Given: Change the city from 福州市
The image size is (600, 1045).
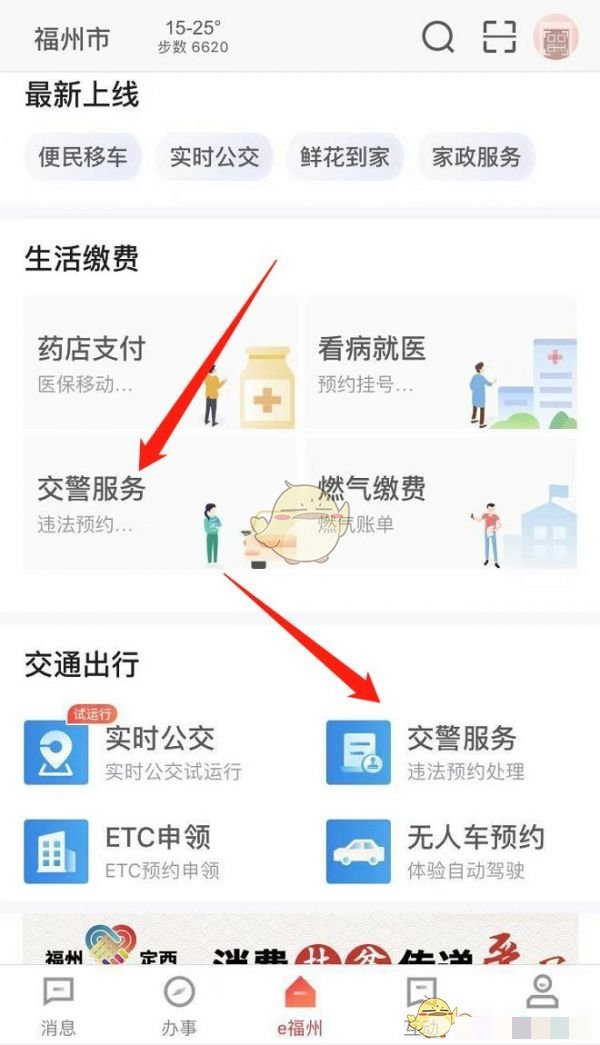Looking at the screenshot, I should (x=72, y=39).
